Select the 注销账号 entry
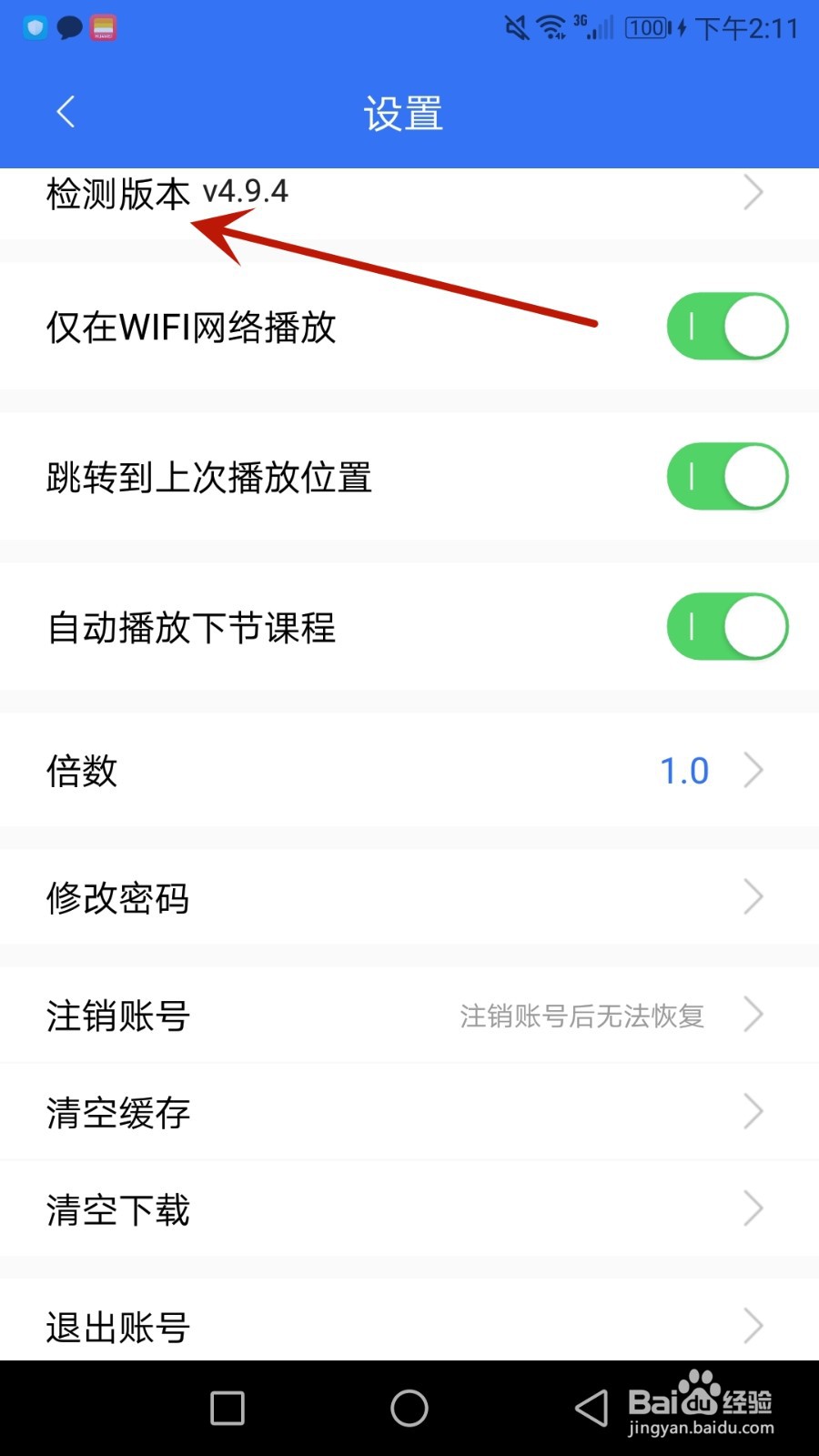819x1456 pixels. click(x=117, y=1016)
